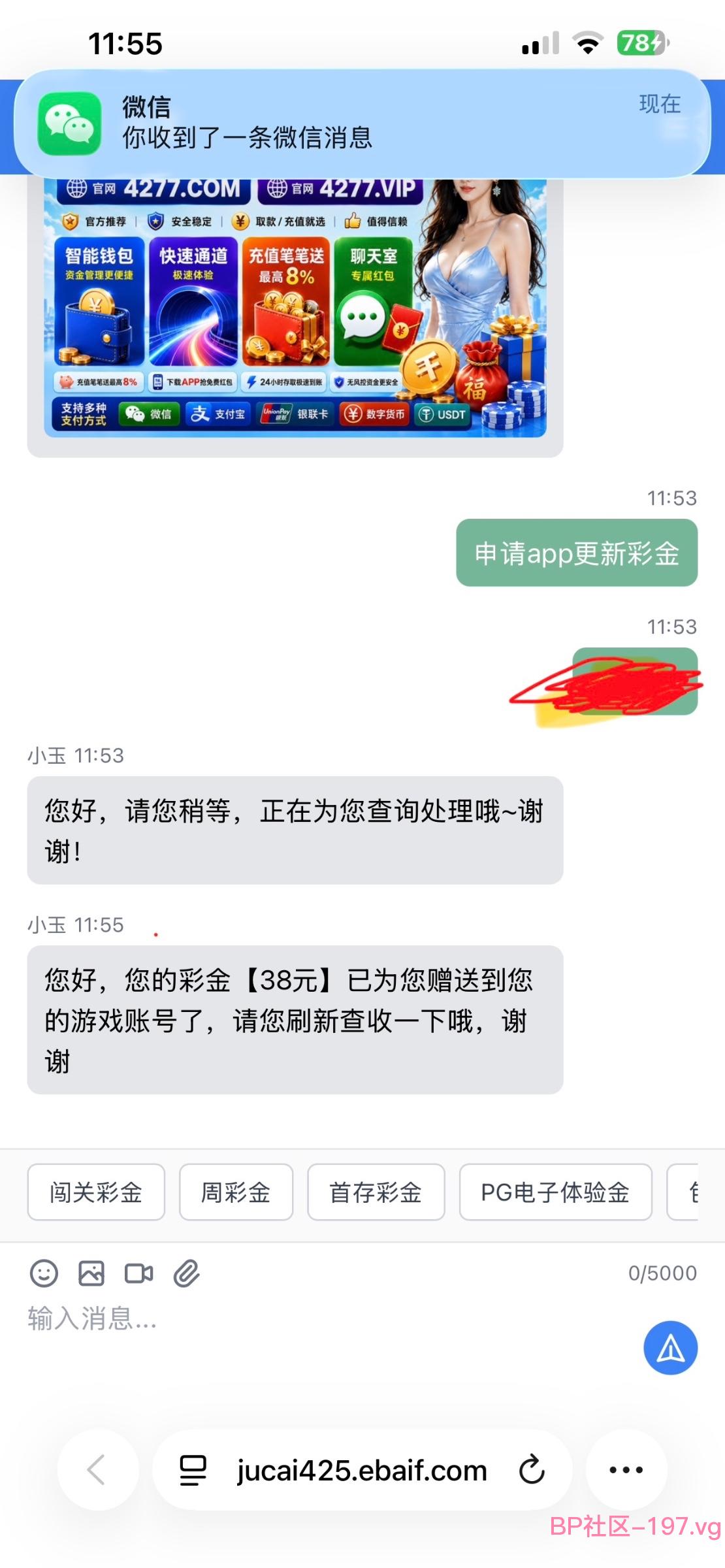Image resolution: width=725 pixels, height=1568 pixels.
Task: Tap the jucai425.ebaif.com address bar
Action: (362, 1471)
